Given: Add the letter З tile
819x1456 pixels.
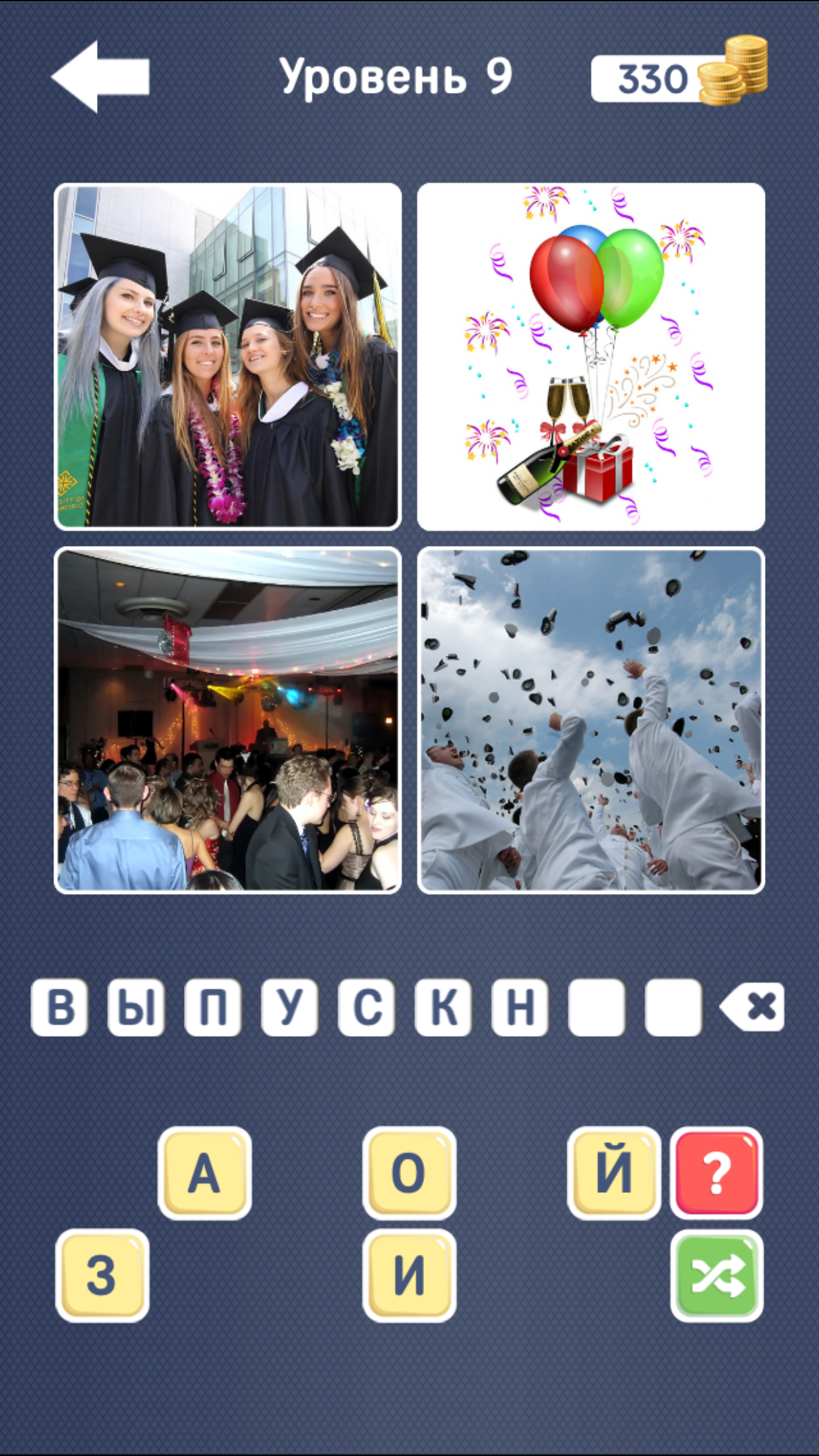Looking at the screenshot, I should coord(102,1275).
